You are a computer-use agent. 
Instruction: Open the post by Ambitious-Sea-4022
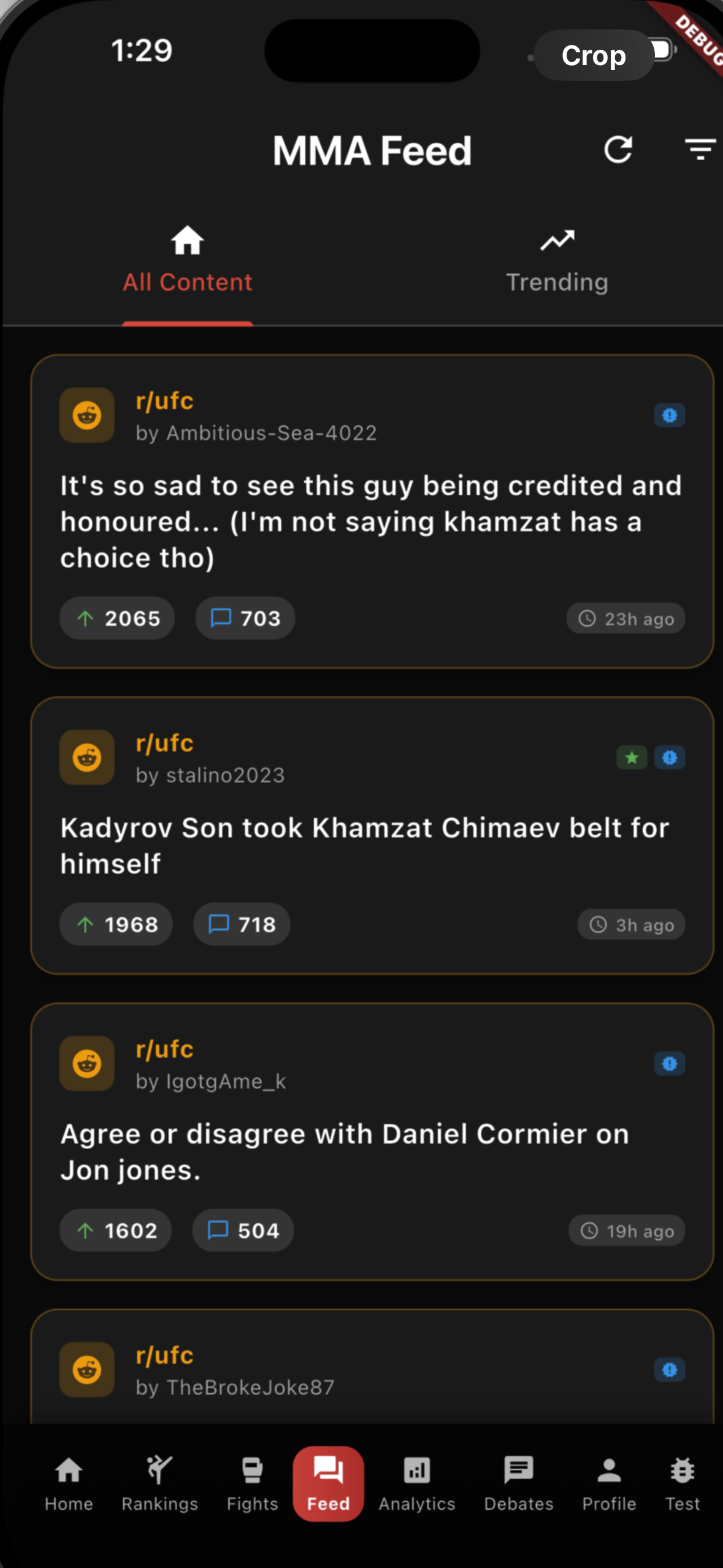370,520
